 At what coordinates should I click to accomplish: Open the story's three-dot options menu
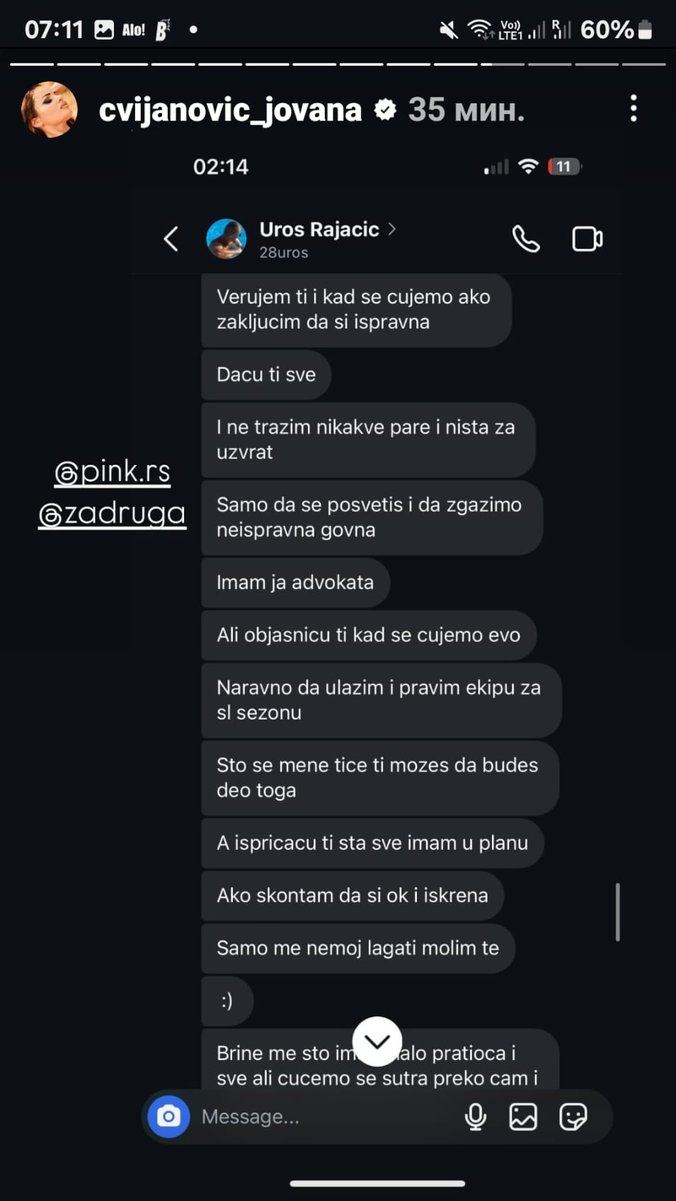[x=633, y=109]
